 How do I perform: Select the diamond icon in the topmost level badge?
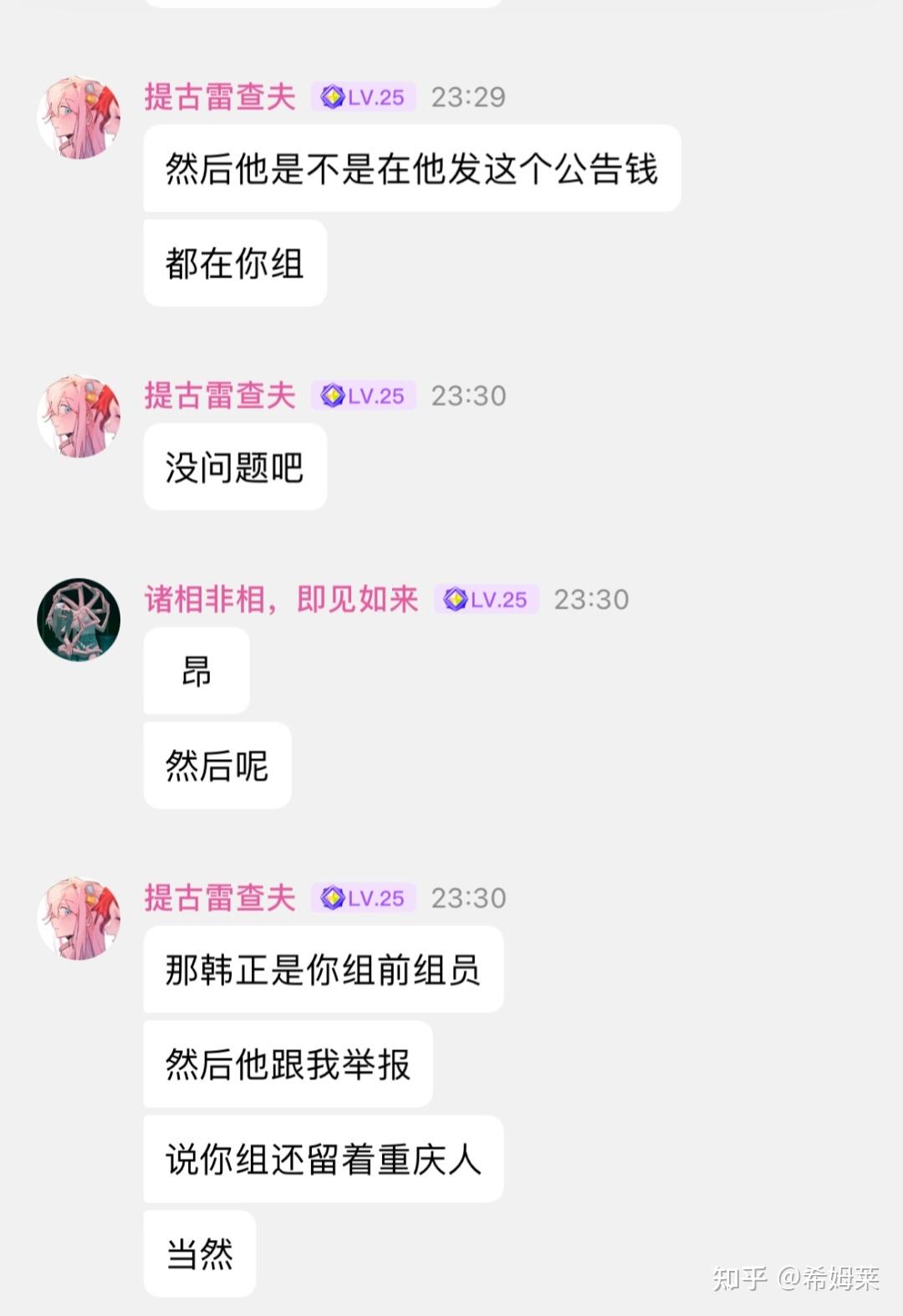pos(331,98)
